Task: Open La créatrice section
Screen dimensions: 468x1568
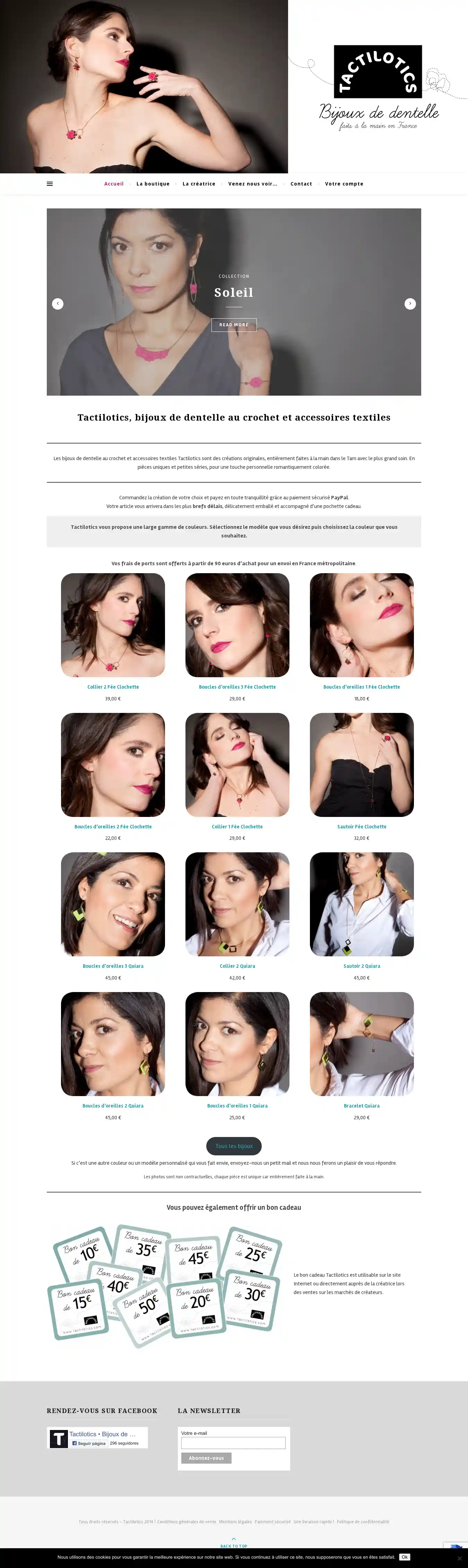Action: (x=199, y=184)
